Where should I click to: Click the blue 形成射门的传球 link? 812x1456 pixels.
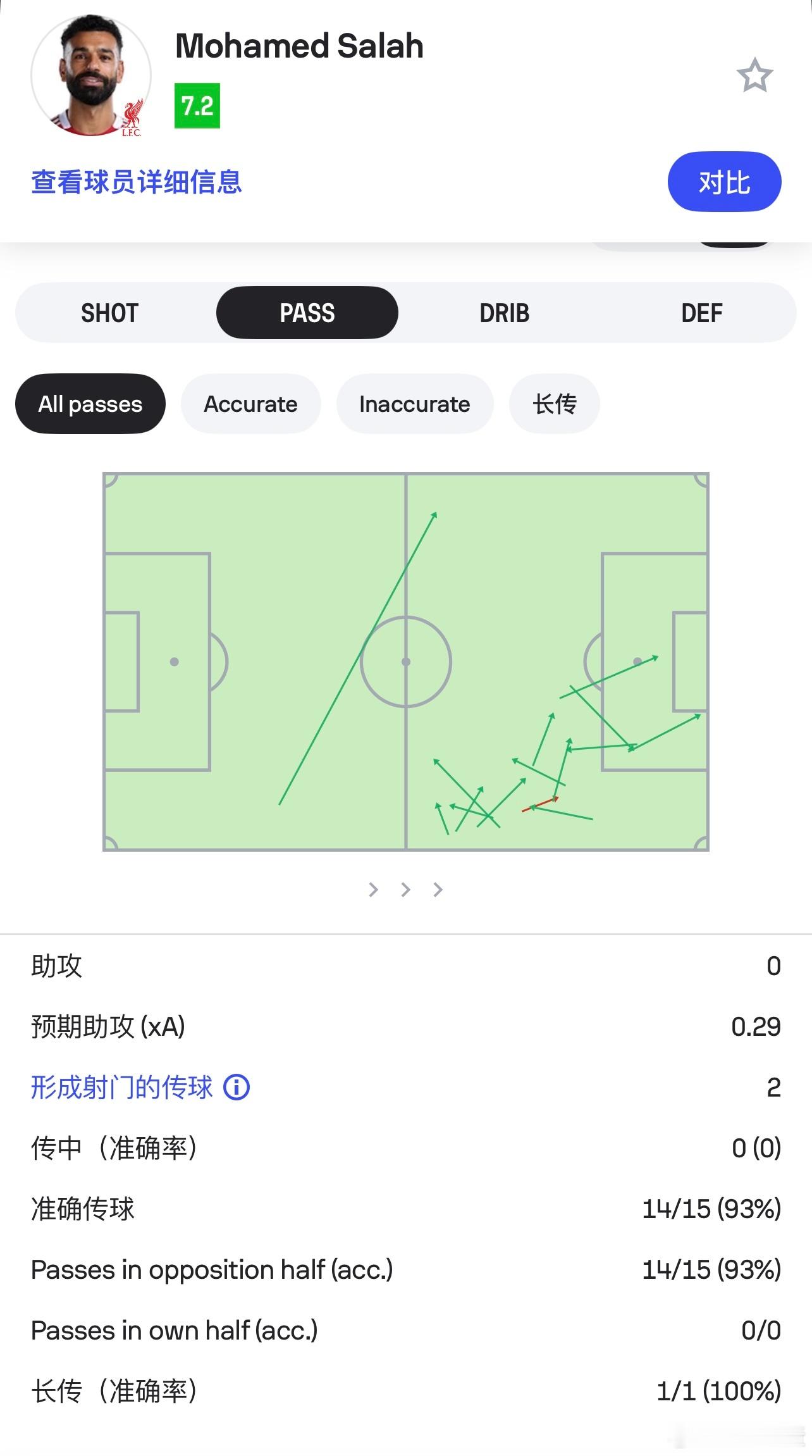[120, 1086]
